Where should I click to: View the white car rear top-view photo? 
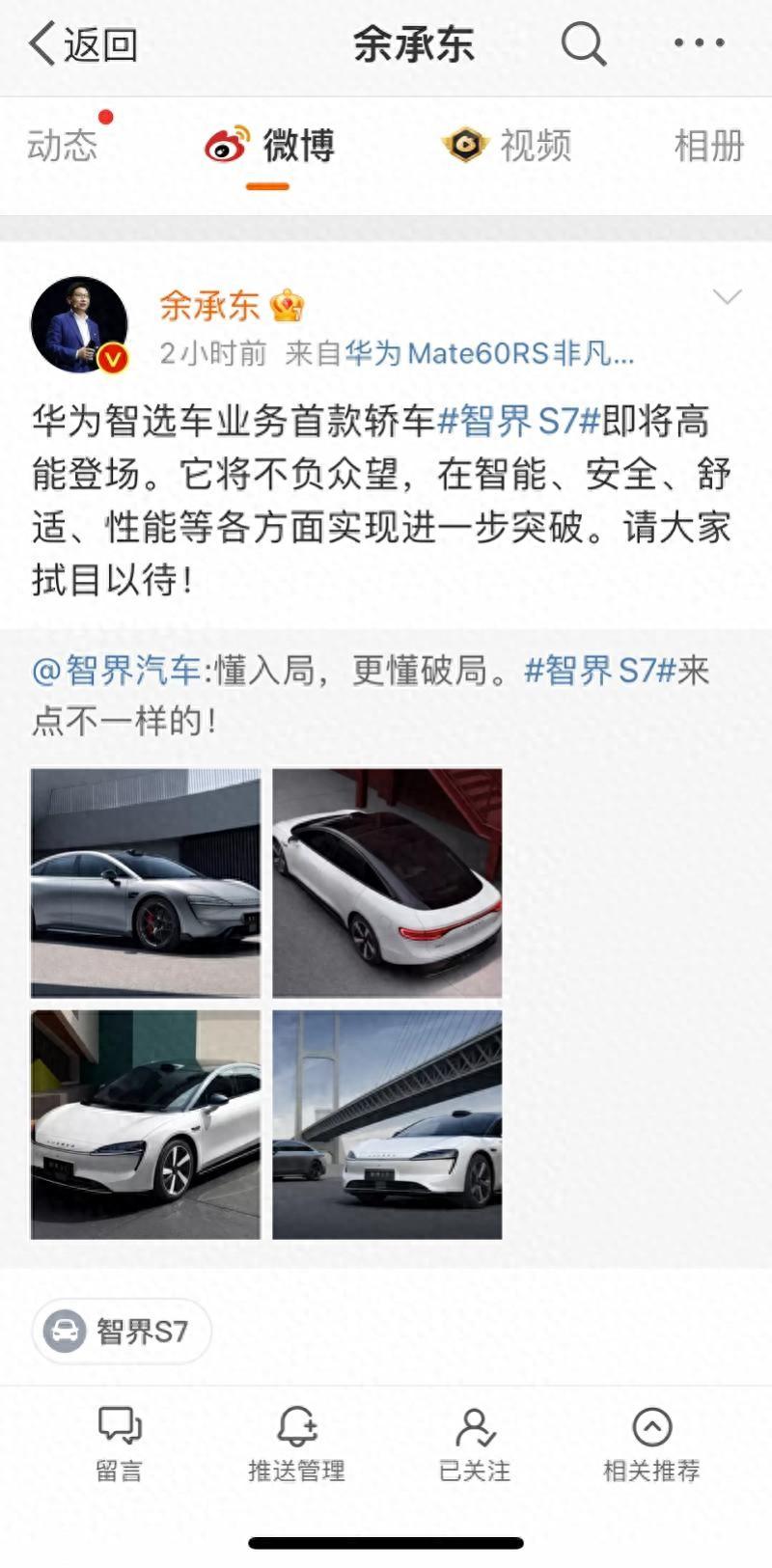click(387, 883)
